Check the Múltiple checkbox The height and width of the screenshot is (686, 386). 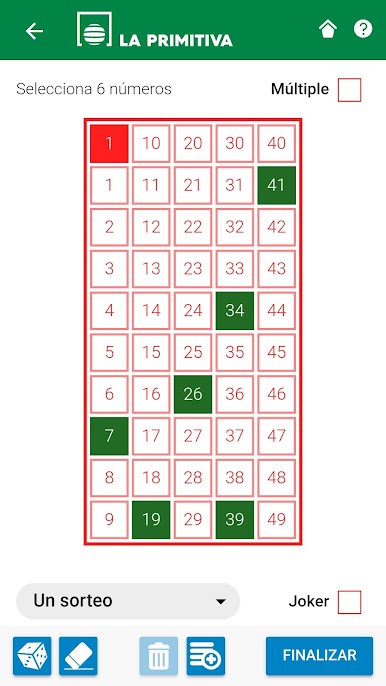point(349,90)
